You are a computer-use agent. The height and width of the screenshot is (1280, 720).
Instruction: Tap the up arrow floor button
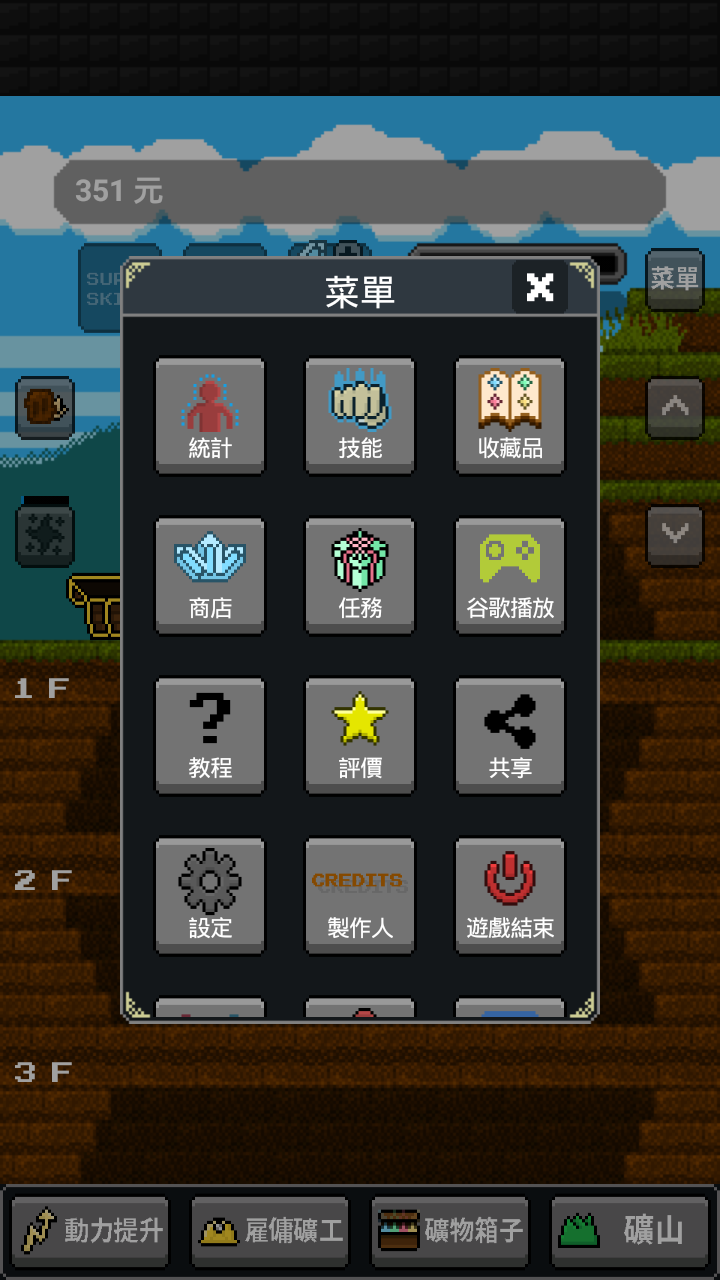coord(675,408)
